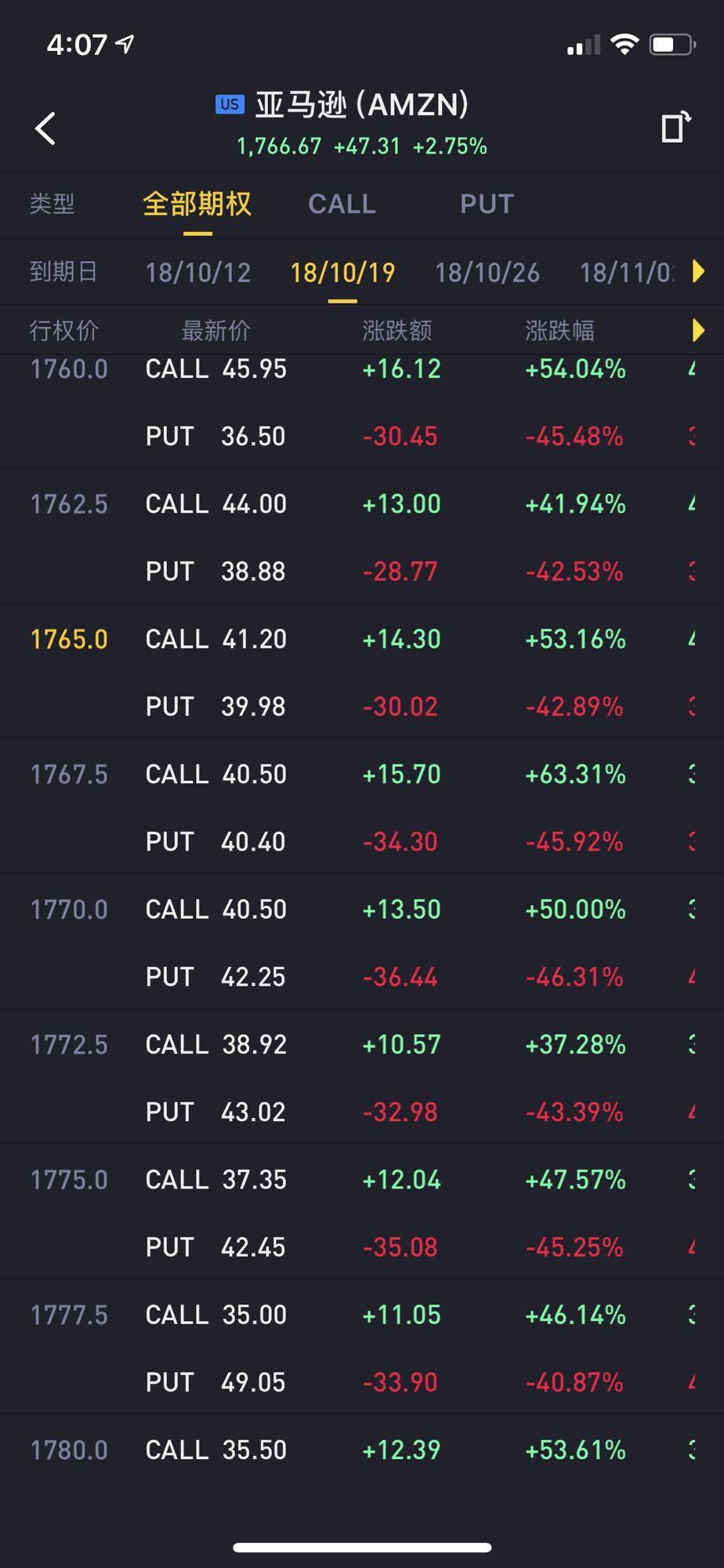Screen dimensions: 724x1568
Task: Open the 1777.5 PUT option at 49.05
Action: click(x=362, y=1382)
